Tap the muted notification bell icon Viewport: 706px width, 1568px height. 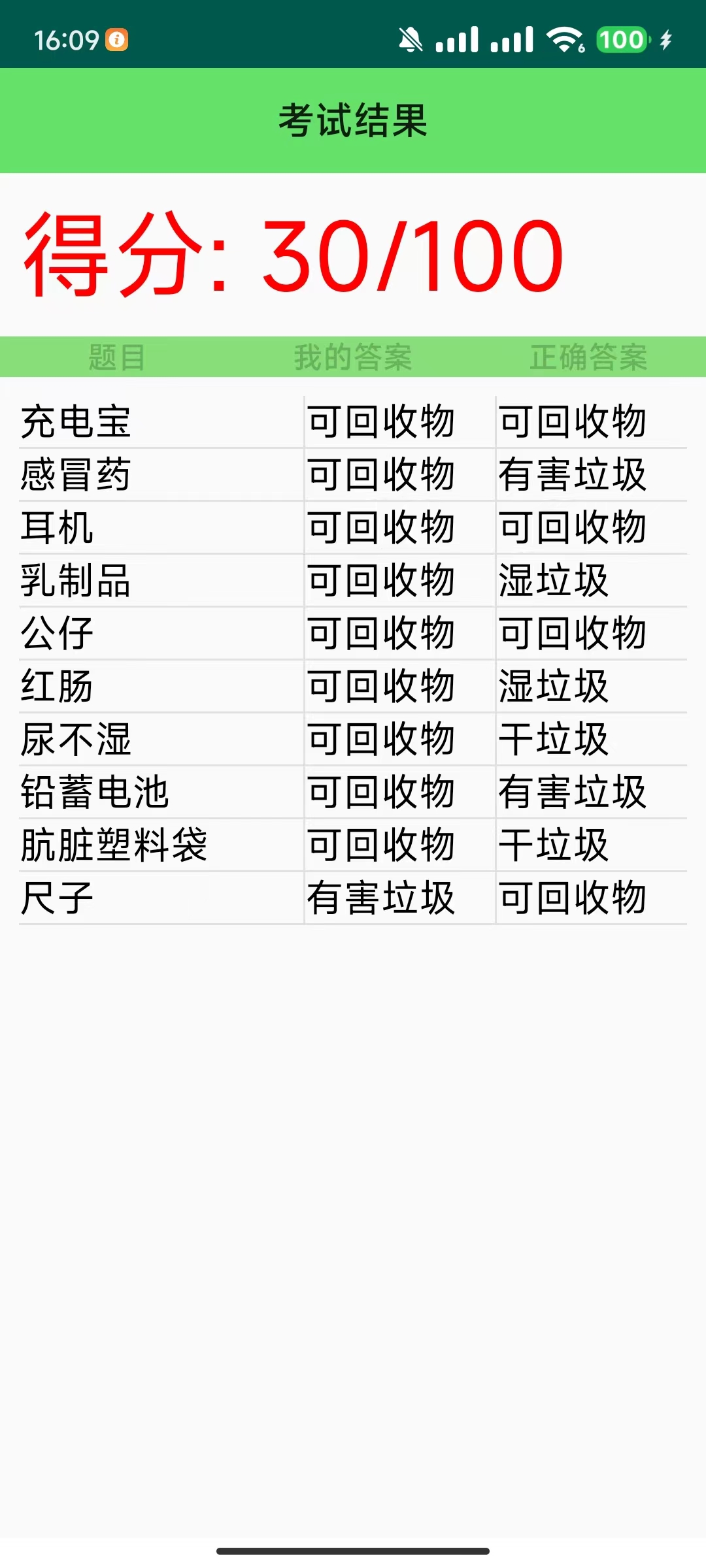tap(409, 41)
